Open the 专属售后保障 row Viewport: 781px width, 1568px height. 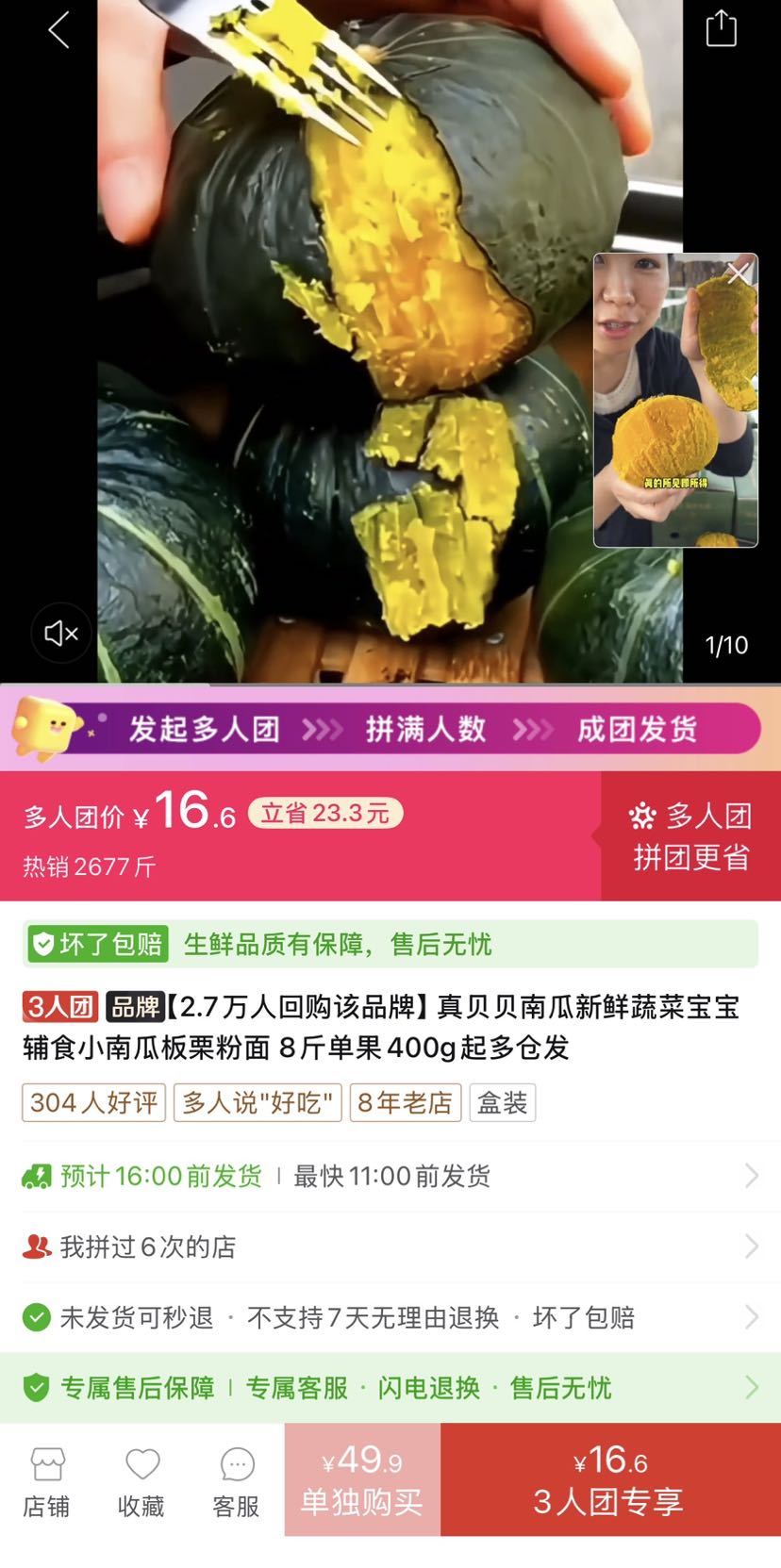(390, 1387)
